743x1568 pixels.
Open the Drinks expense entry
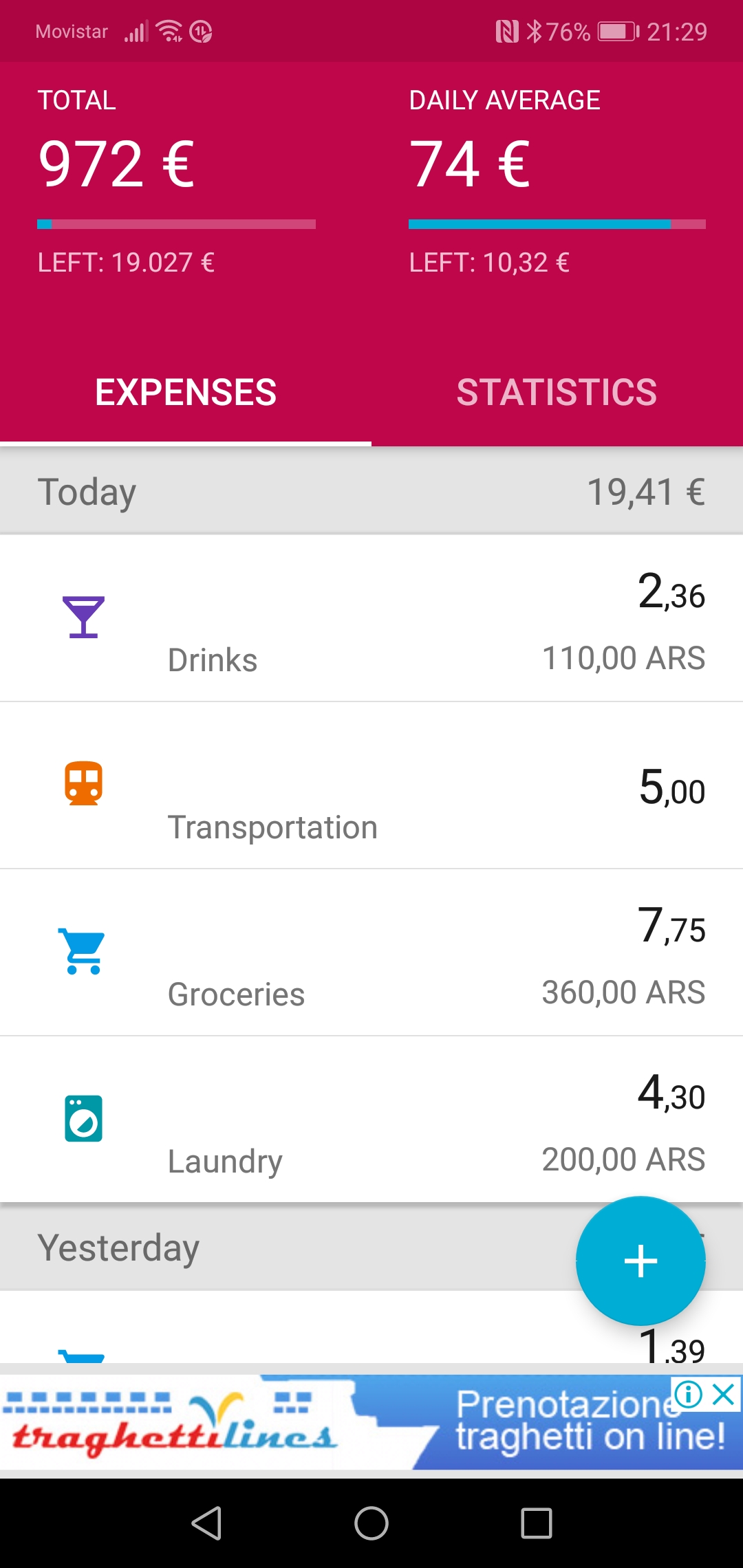tap(371, 618)
